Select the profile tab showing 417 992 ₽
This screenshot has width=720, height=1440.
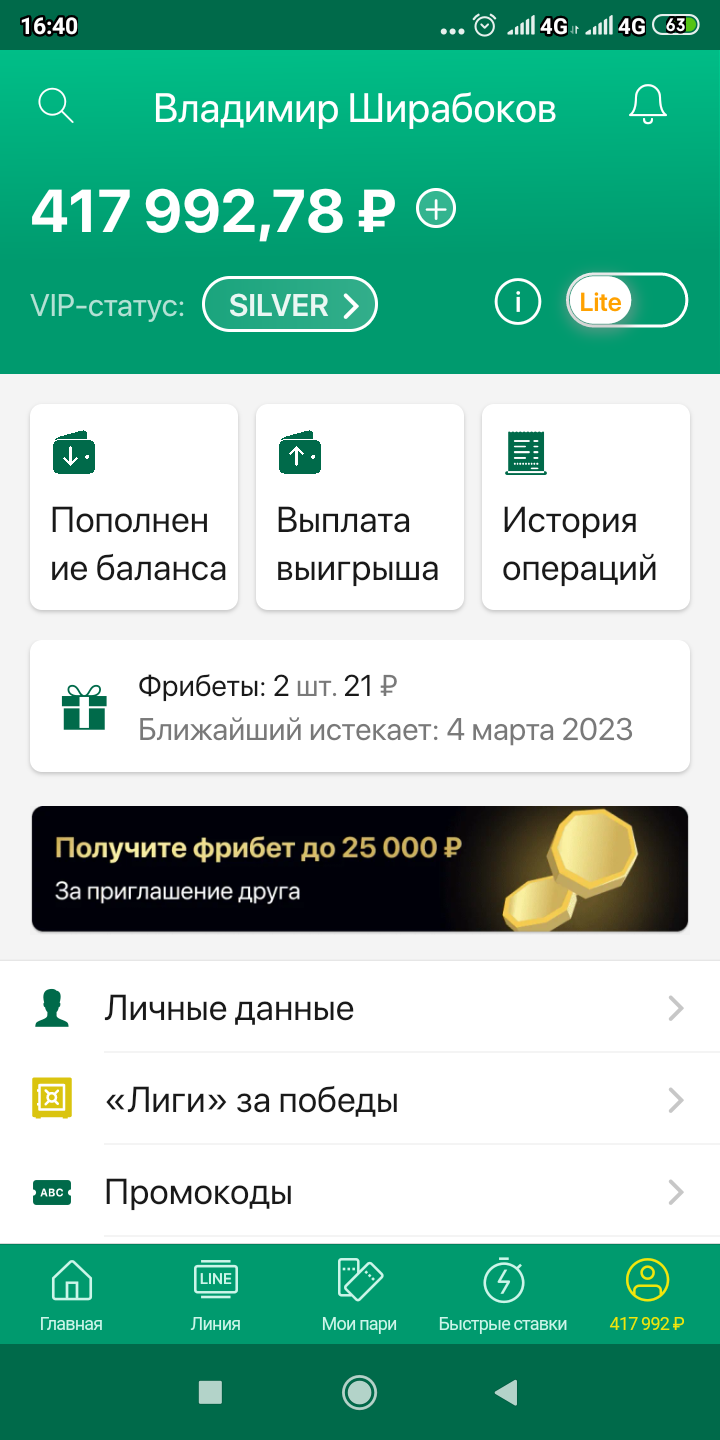tap(647, 1295)
